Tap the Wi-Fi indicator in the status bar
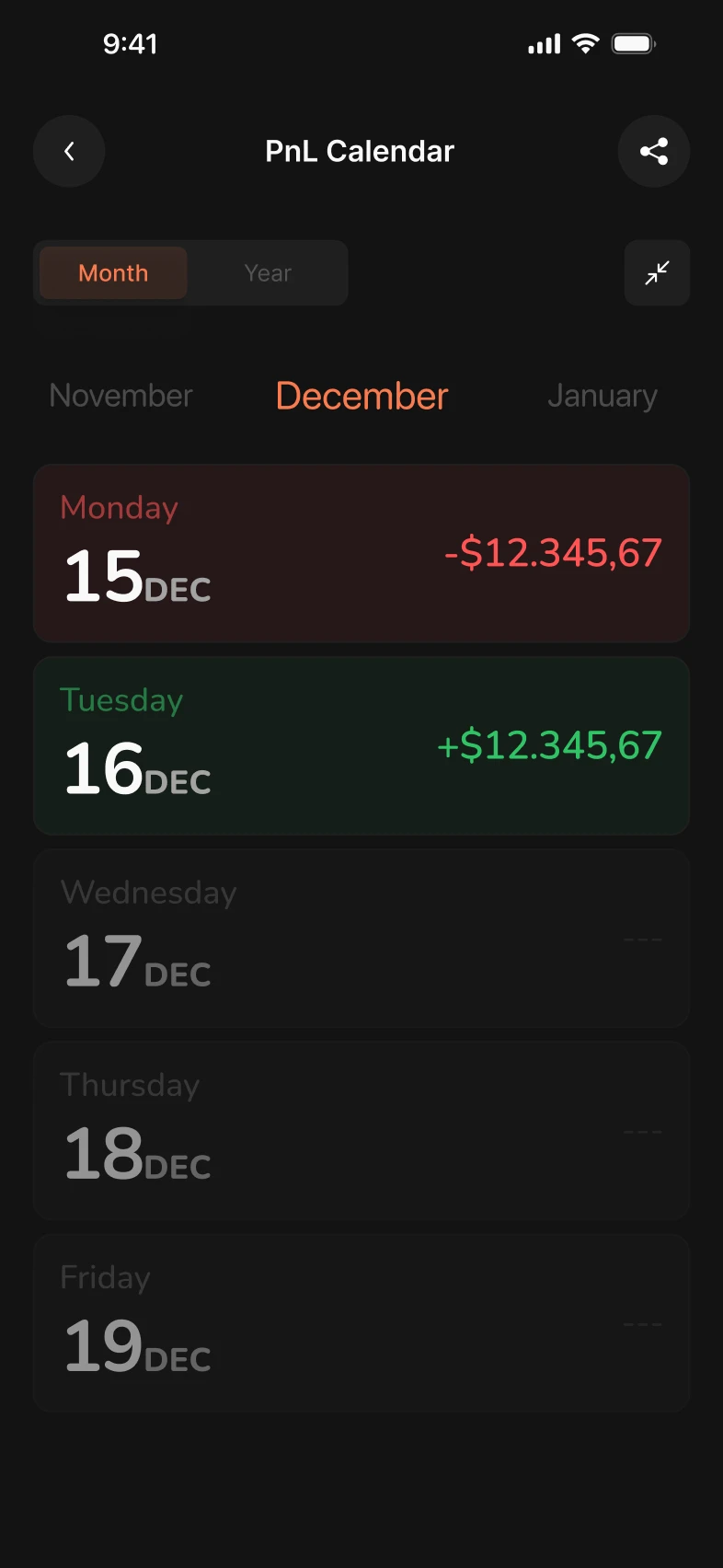Viewport: 723px width, 1568px height. coord(586,42)
